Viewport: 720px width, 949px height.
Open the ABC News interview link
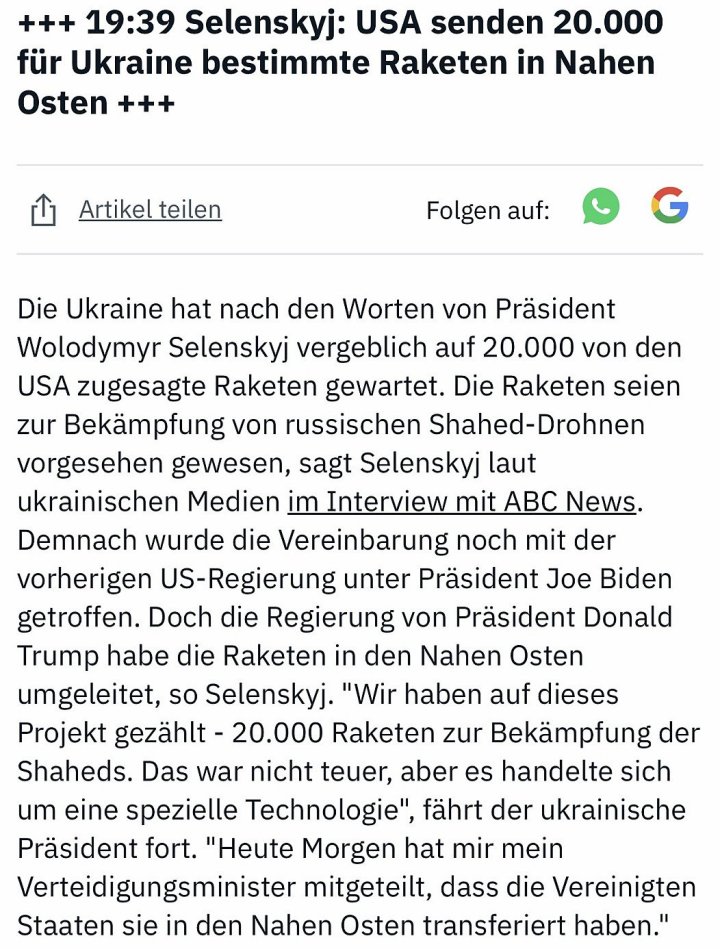point(461,501)
